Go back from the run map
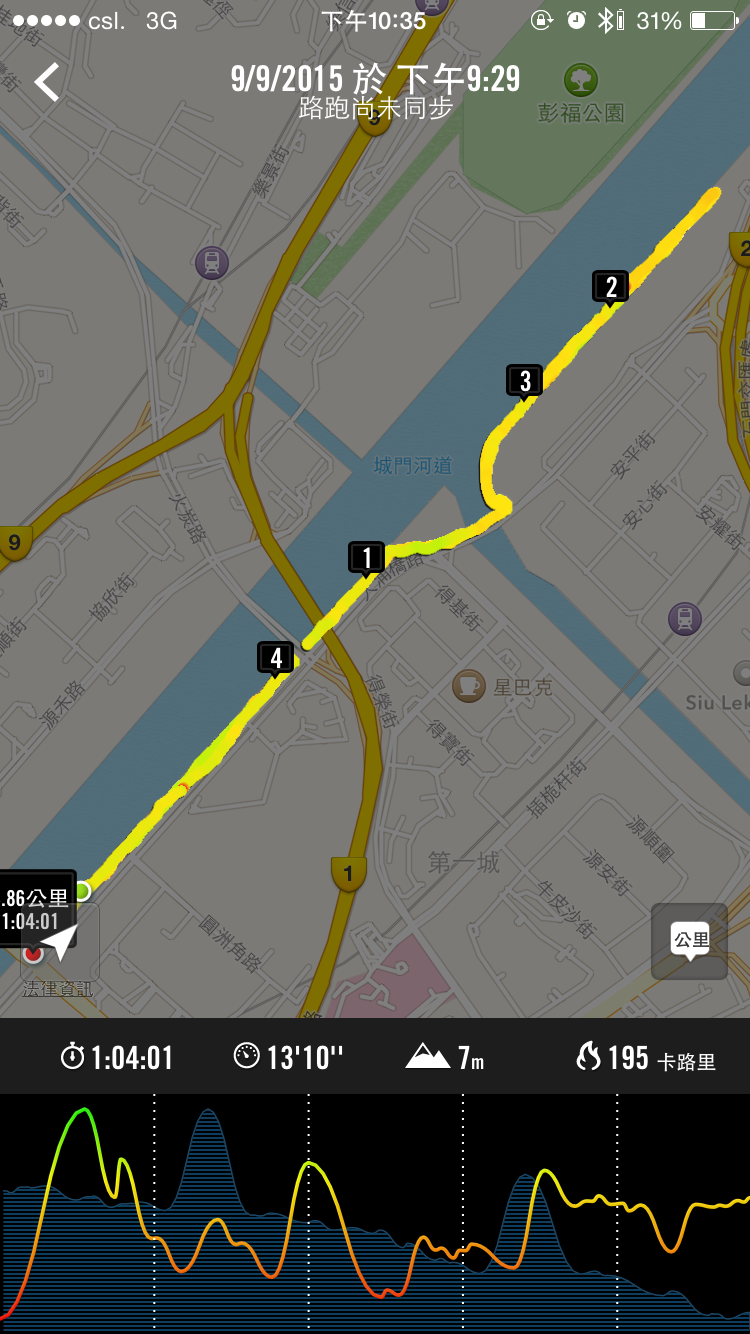This screenshot has height=1334, width=750. (x=47, y=82)
